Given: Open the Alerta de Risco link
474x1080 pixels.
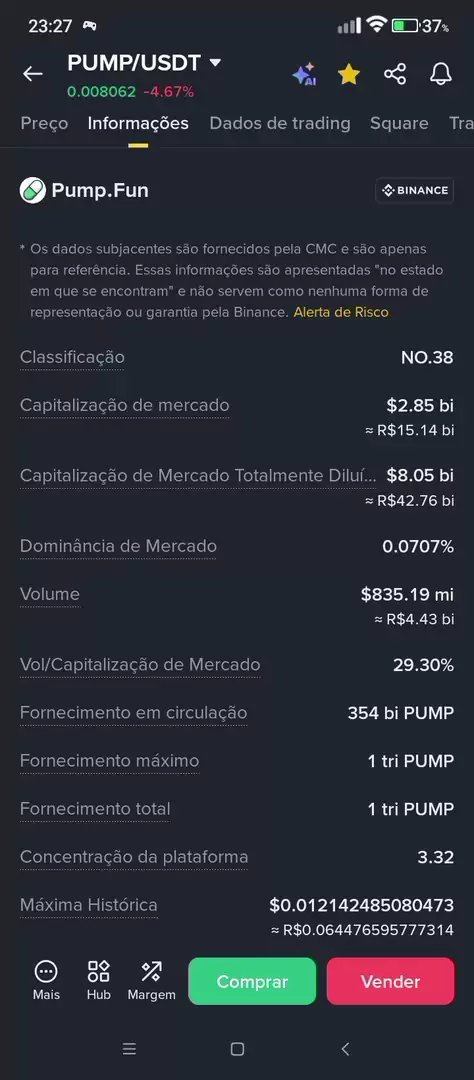Looking at the screenshot, I should (341, 312).
